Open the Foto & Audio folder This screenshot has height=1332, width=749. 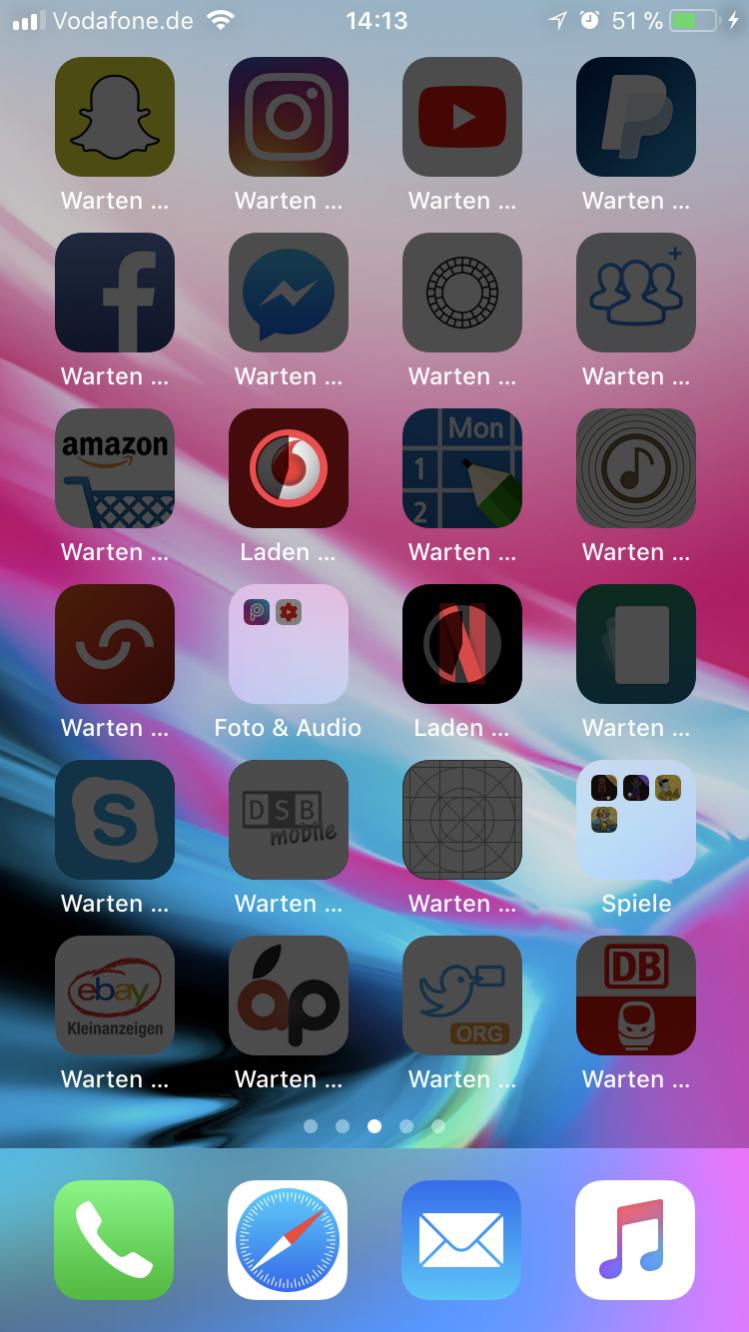click(x=288, y=644)
